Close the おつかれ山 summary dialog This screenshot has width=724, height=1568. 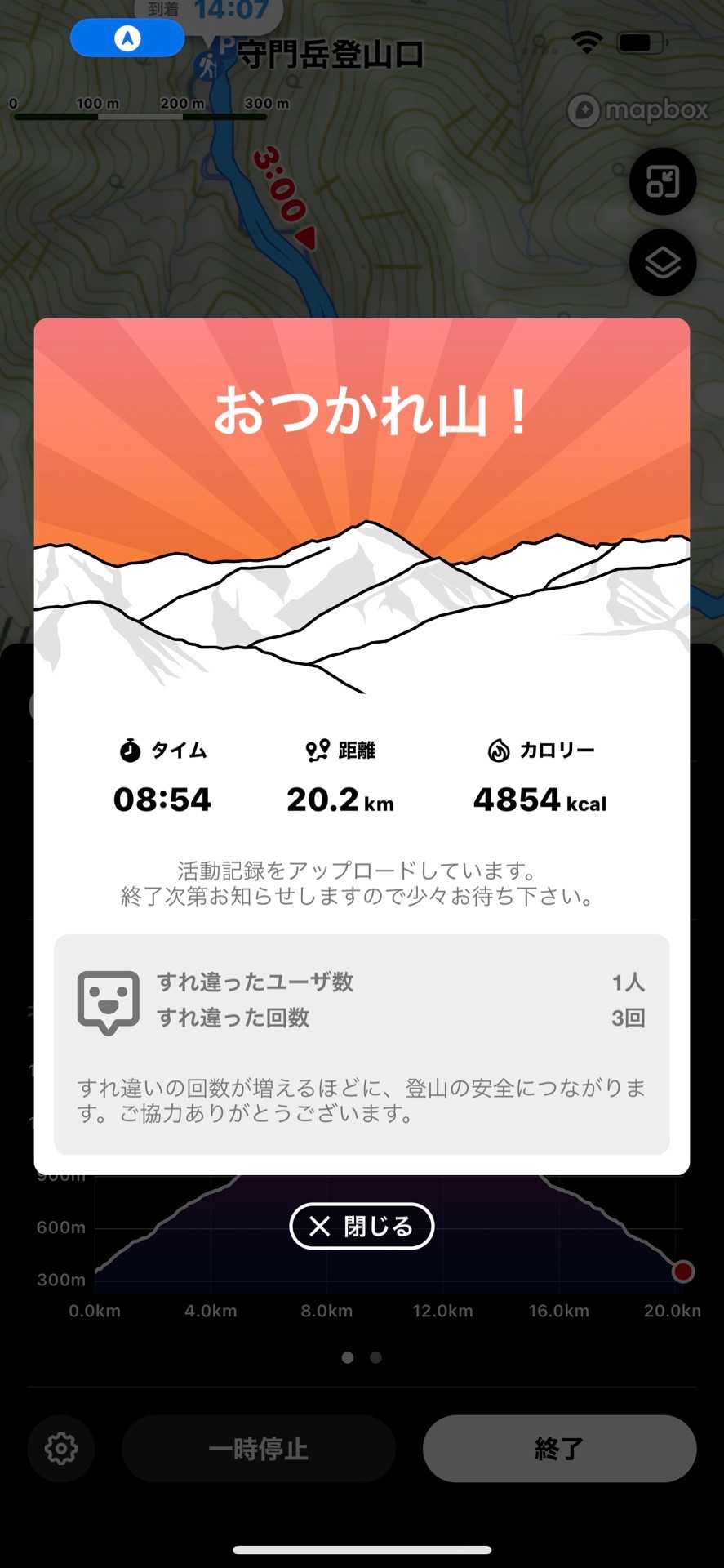(x=362, y=1226)
